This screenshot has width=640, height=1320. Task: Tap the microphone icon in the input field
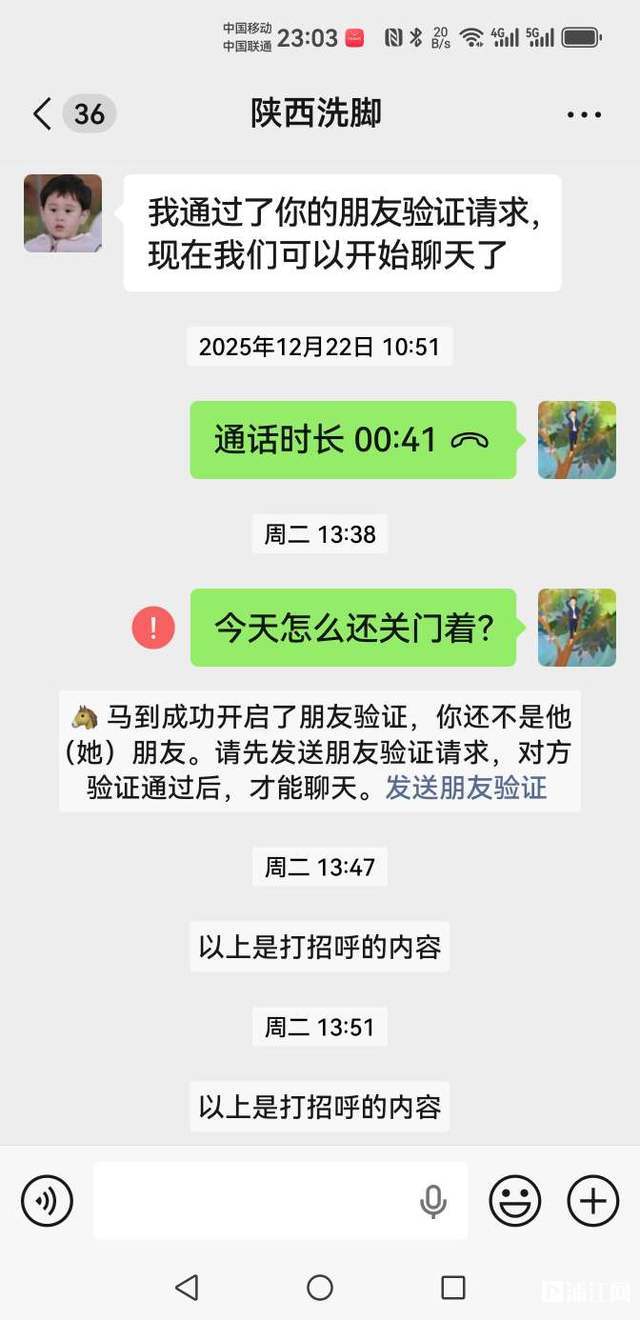click(x=433, y=1201)
